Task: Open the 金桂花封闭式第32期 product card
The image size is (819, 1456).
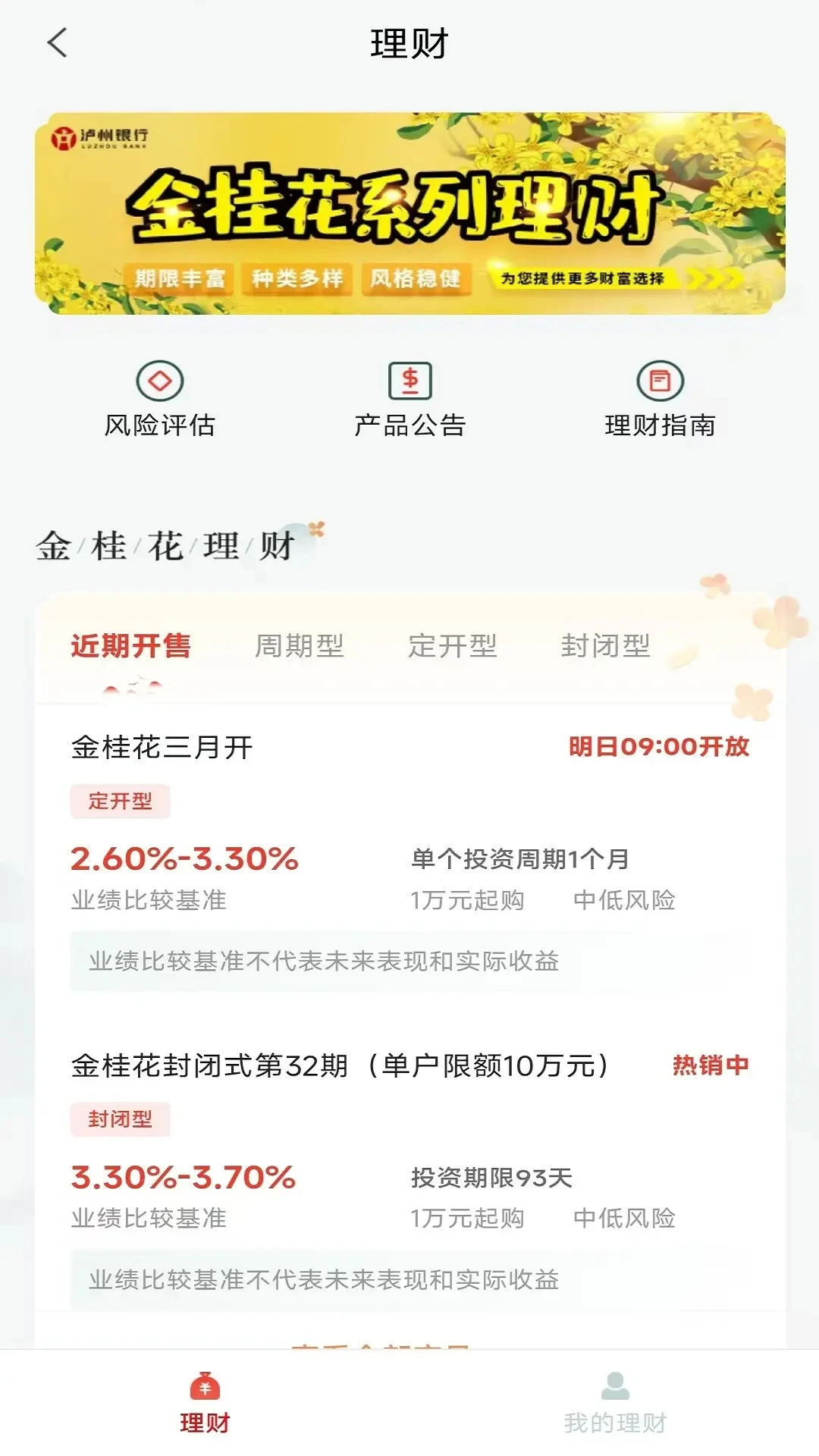Action: tap(409, 1175)
